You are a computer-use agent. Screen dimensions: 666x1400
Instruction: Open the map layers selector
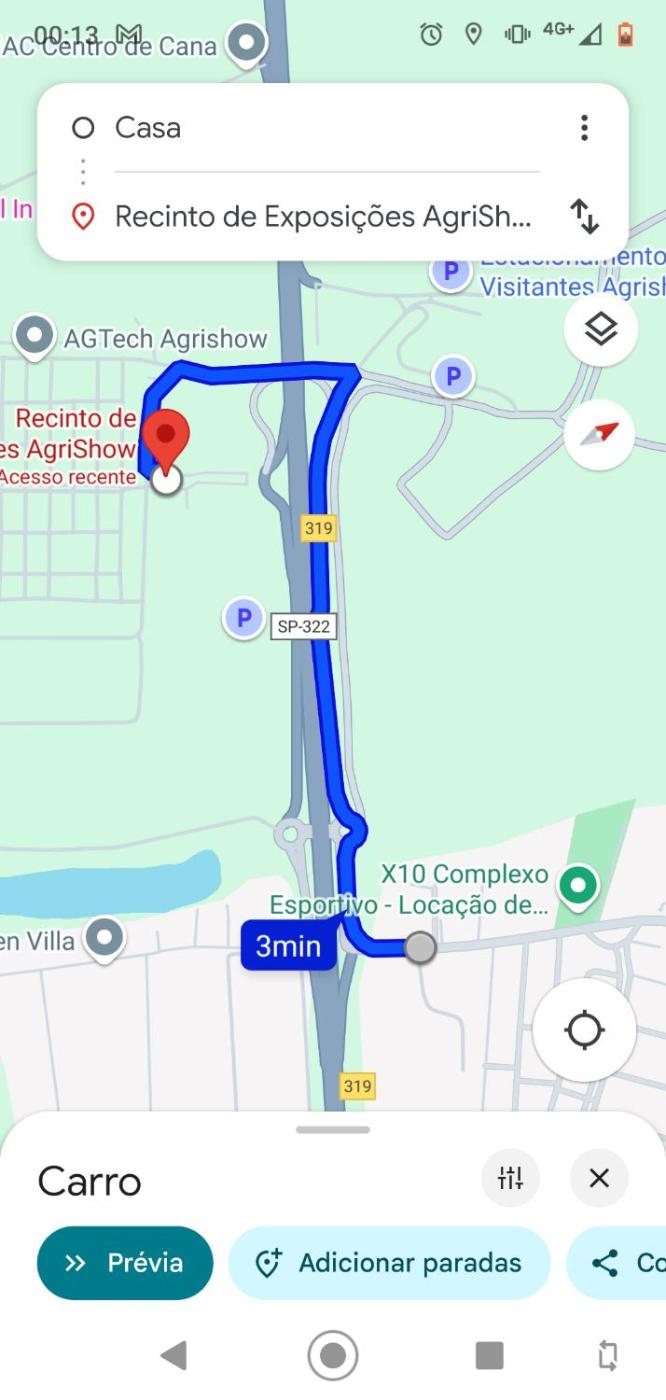point(600,329)
